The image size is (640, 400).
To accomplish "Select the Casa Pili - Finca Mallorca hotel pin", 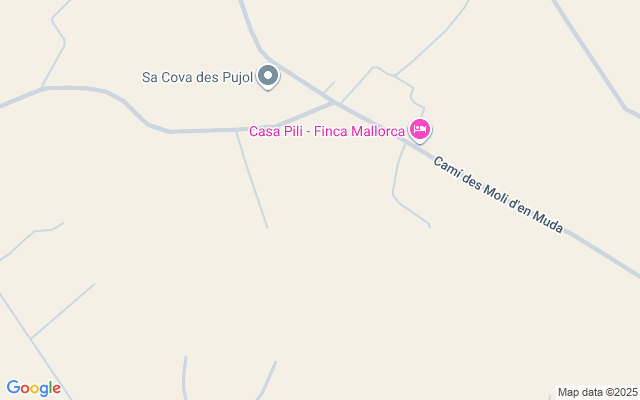I will [421, 129].
